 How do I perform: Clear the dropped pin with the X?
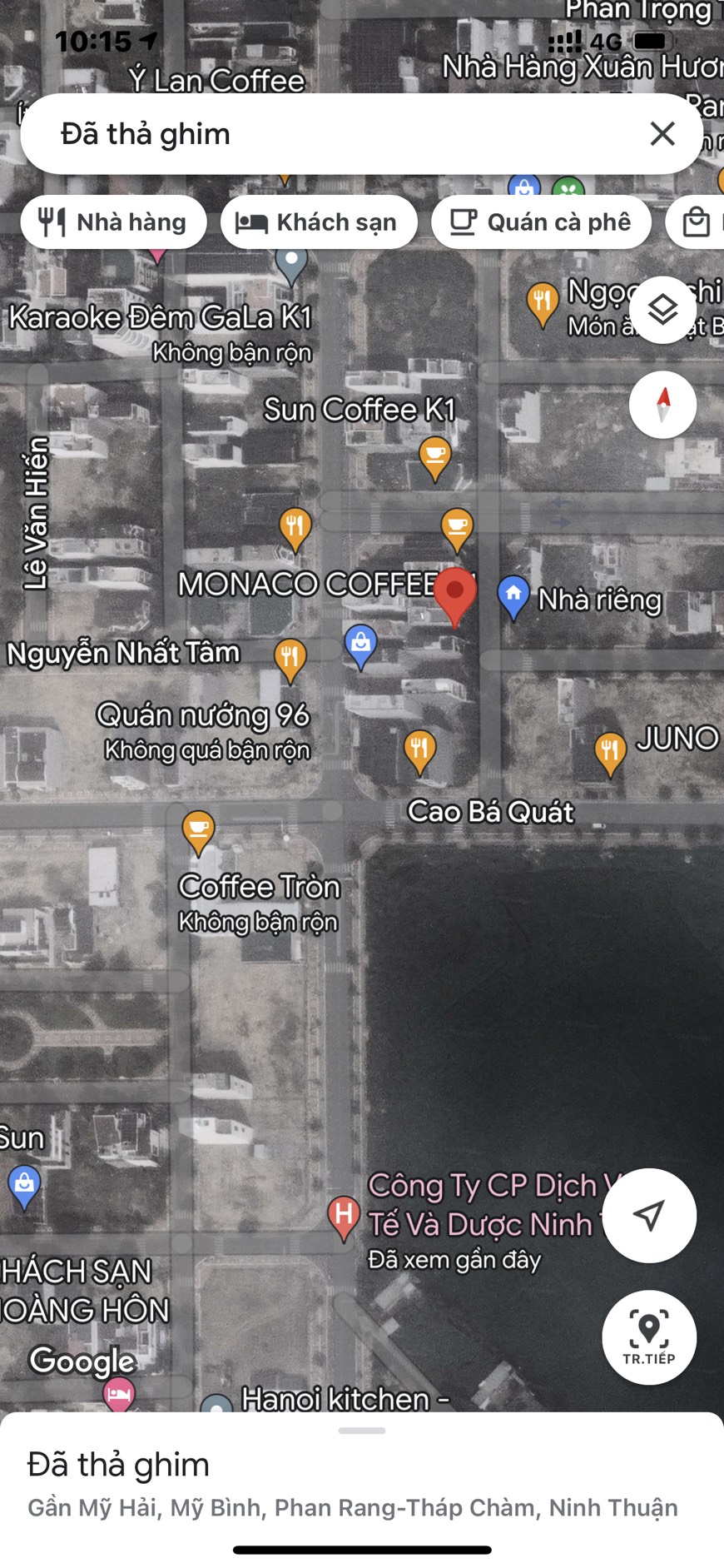[662, 133]
